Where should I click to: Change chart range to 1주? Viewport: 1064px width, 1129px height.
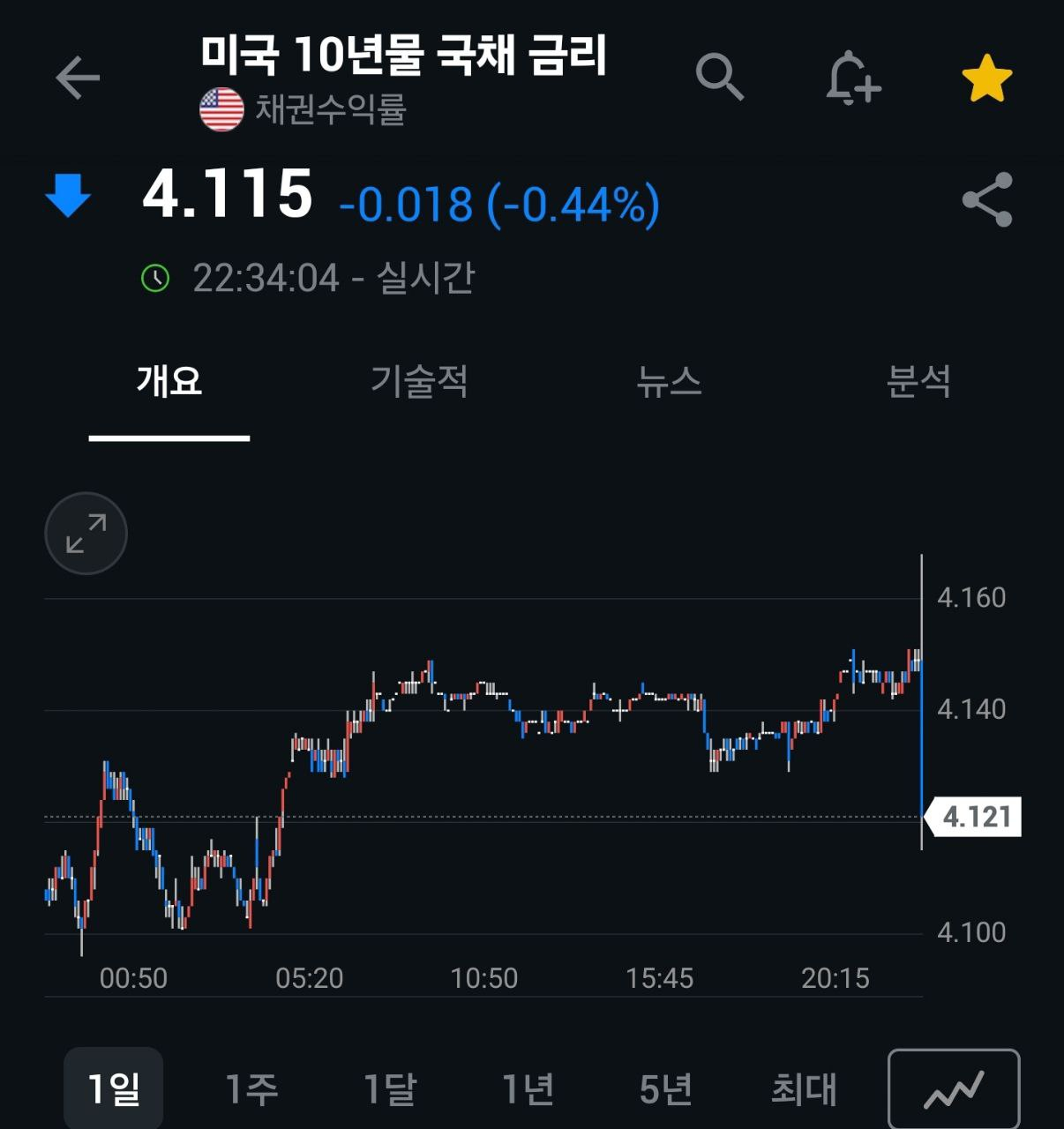(251, 1088)
